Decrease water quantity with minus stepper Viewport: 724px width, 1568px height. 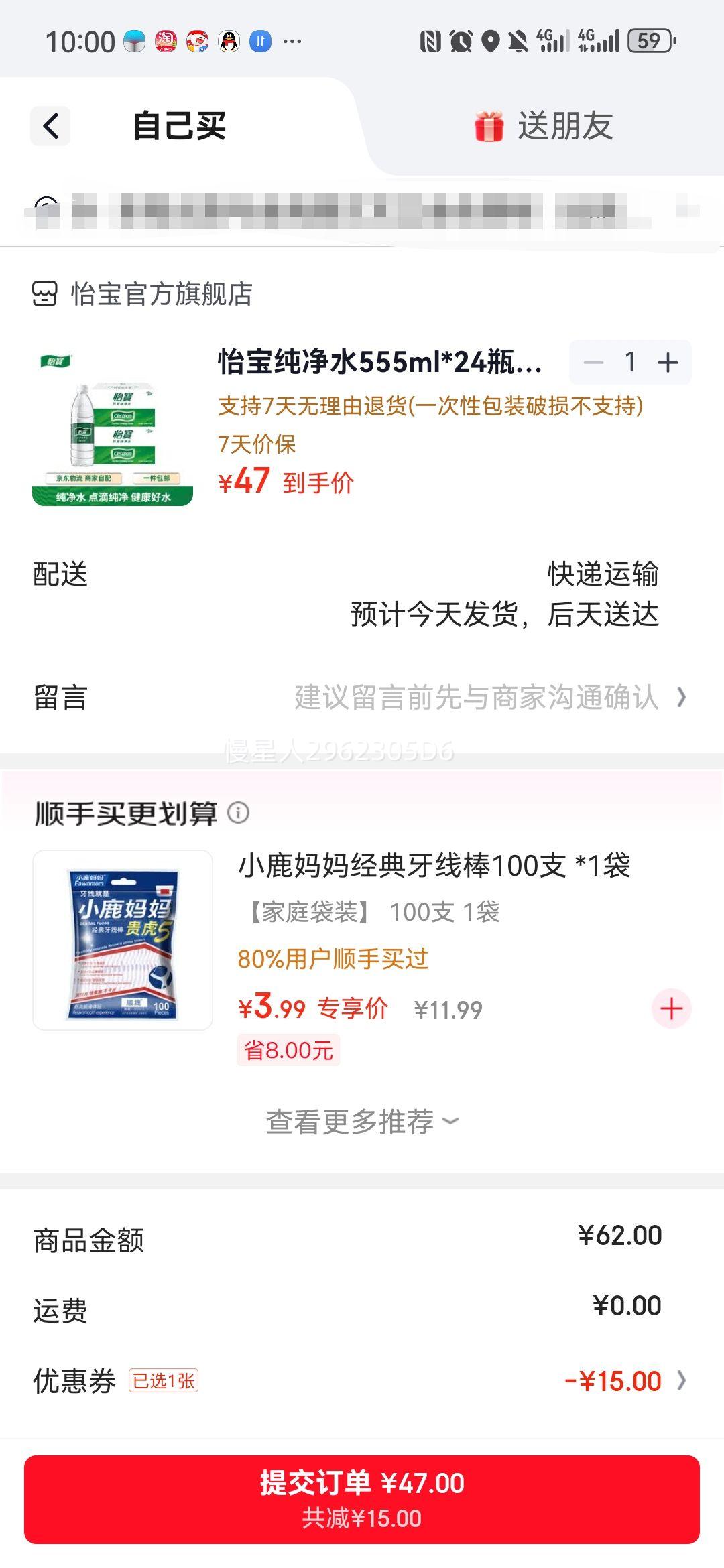tap(593, 362)
